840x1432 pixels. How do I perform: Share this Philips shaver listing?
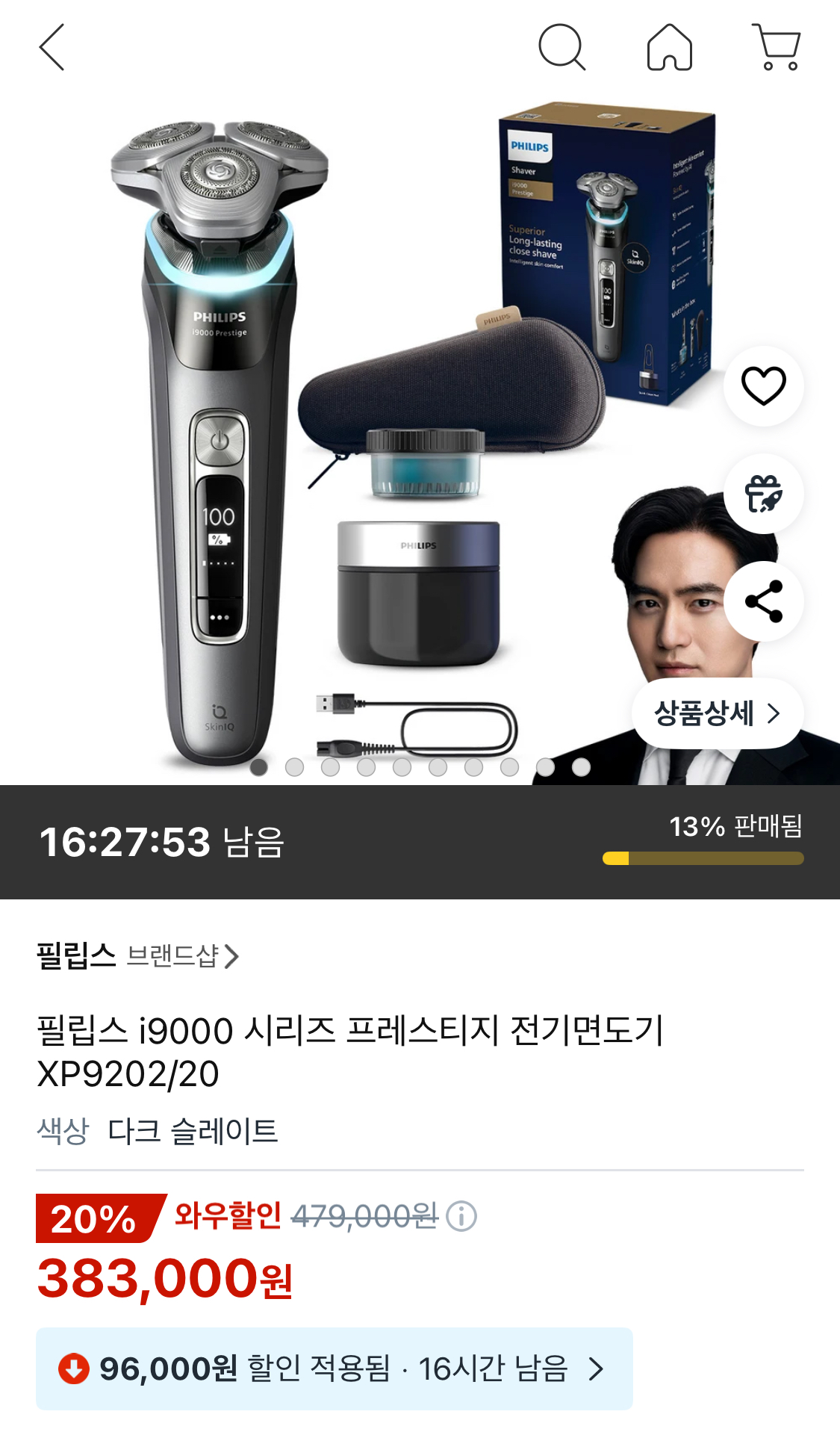763,601
